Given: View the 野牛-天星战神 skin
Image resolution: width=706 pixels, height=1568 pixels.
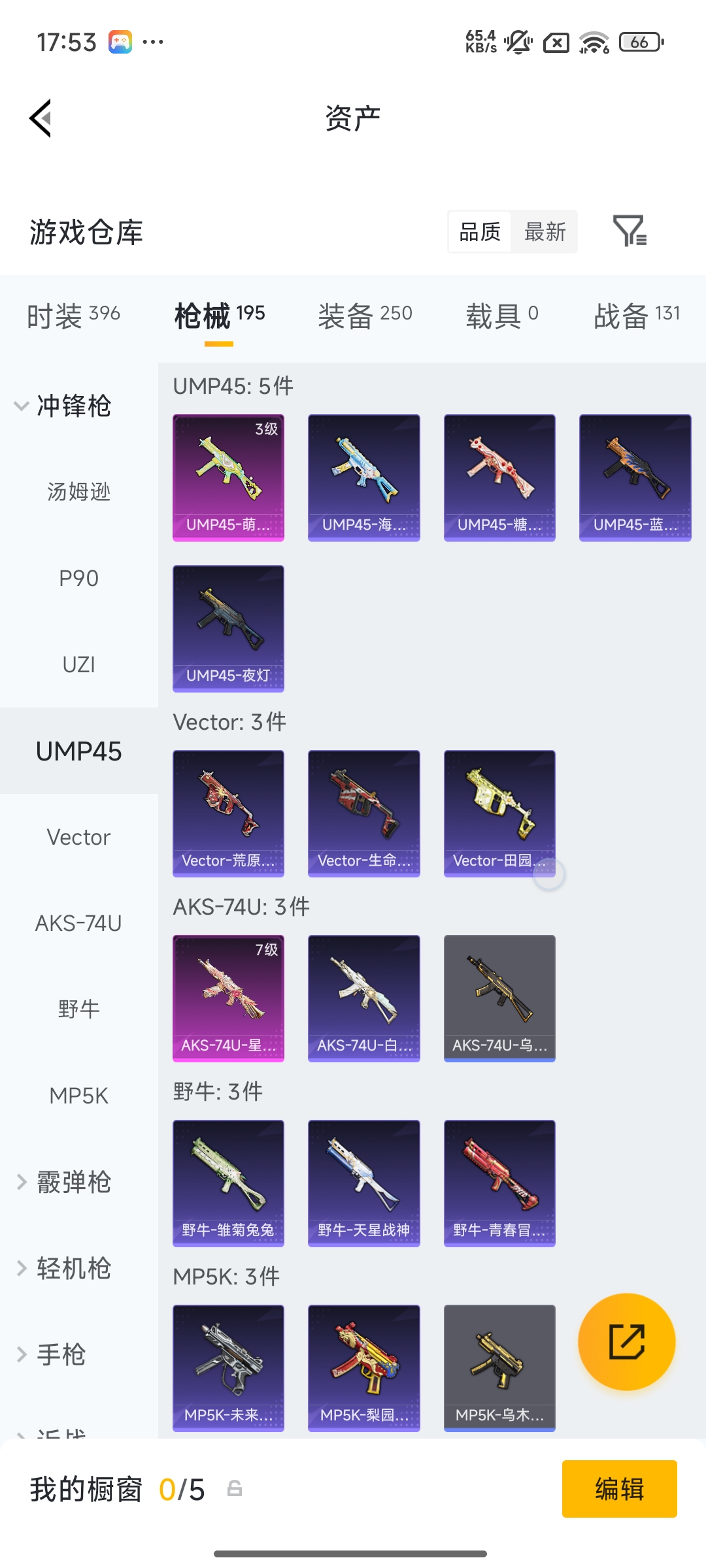Looking at the screenshot, I should point(363,1183).
